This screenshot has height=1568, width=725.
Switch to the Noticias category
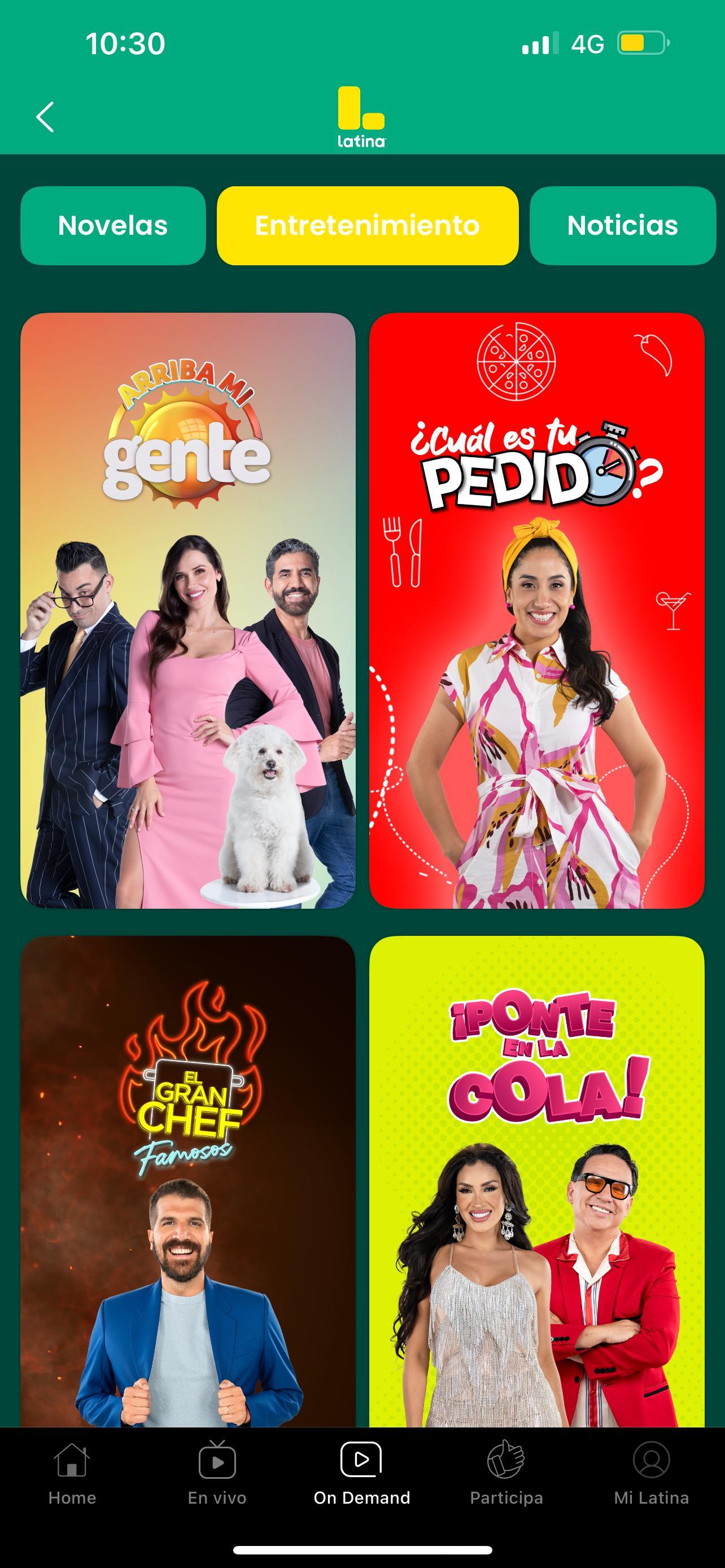click(622, 226)
